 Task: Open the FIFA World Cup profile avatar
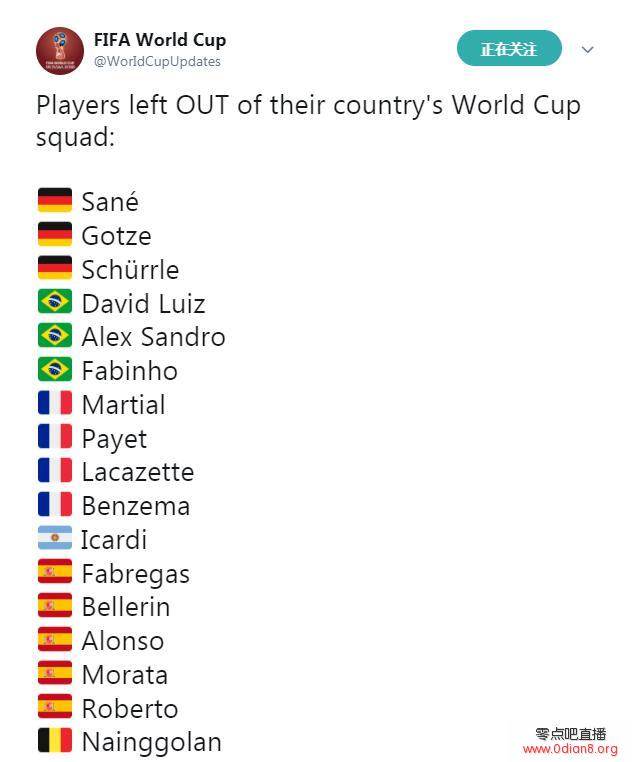coord(60,51)
